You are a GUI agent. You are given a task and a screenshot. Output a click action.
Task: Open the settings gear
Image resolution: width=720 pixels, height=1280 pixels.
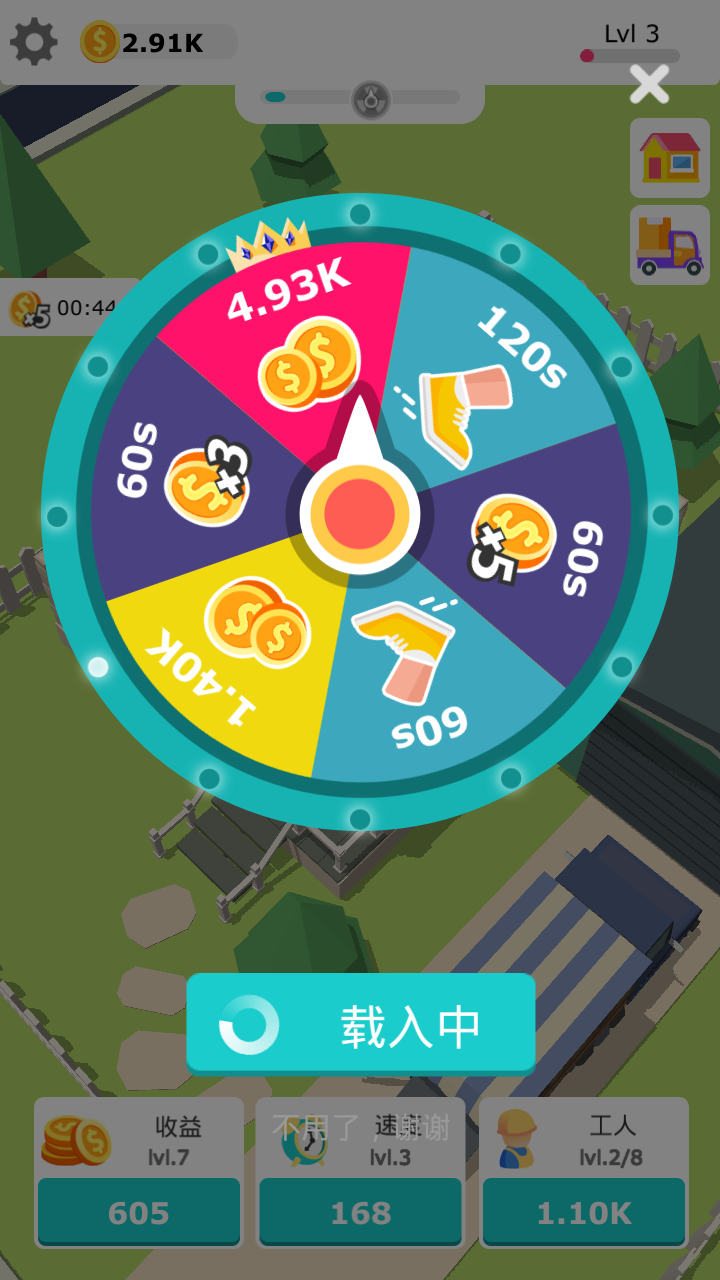(33, 42)
